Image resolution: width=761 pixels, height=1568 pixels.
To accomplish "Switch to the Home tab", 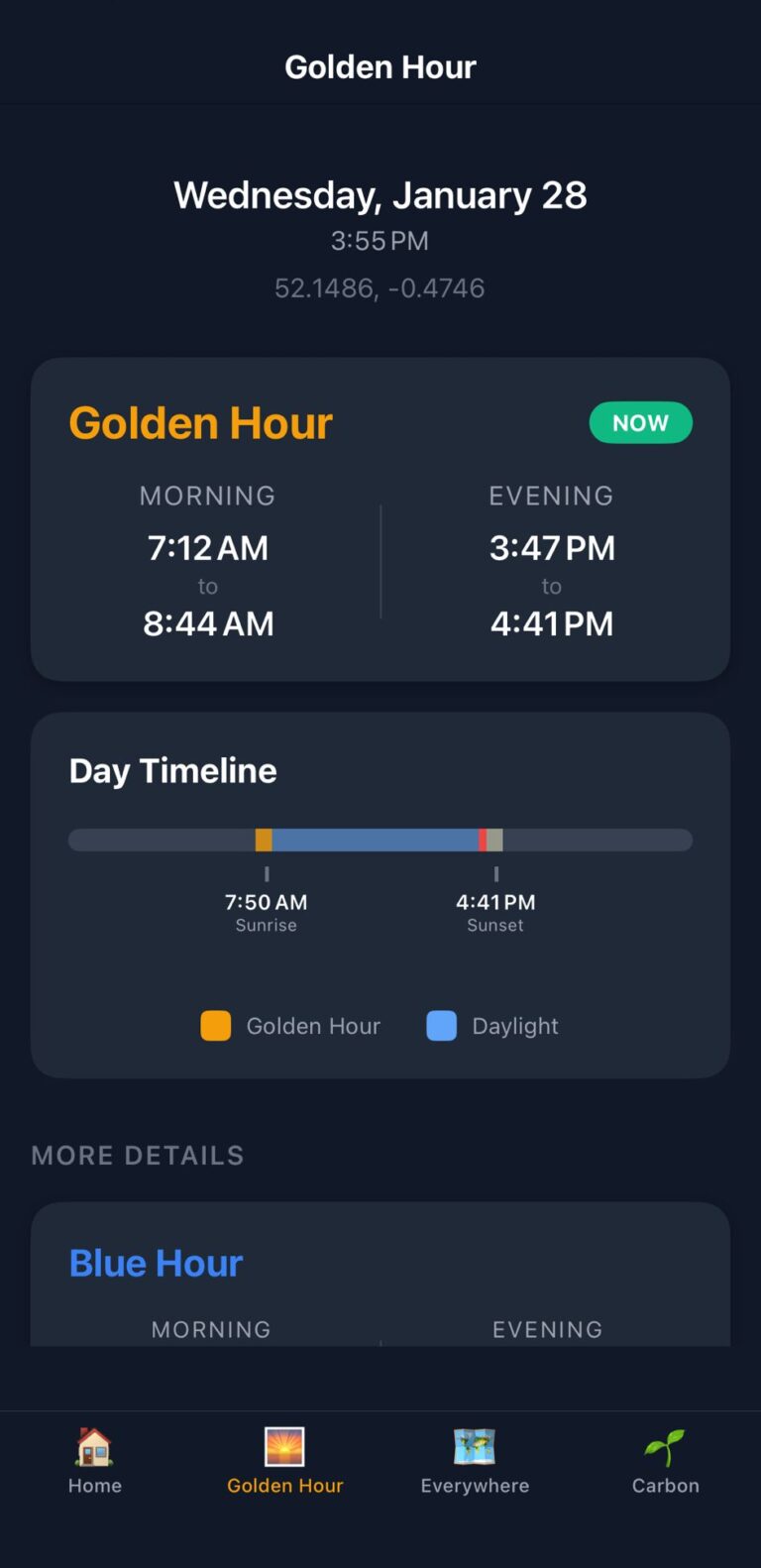I will 95,1460.
